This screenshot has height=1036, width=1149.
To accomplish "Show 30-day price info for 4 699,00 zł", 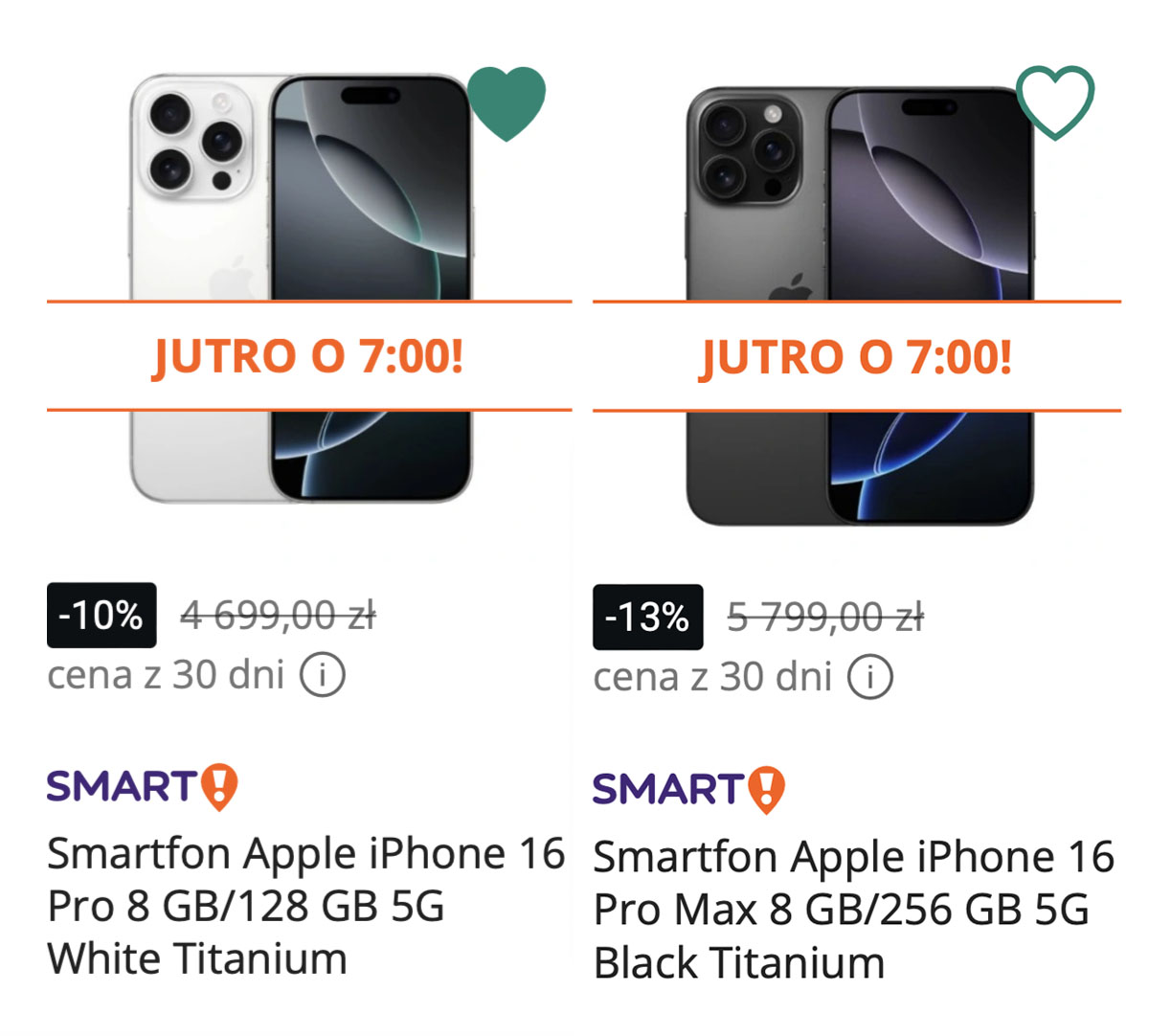I will pos(323,675).
